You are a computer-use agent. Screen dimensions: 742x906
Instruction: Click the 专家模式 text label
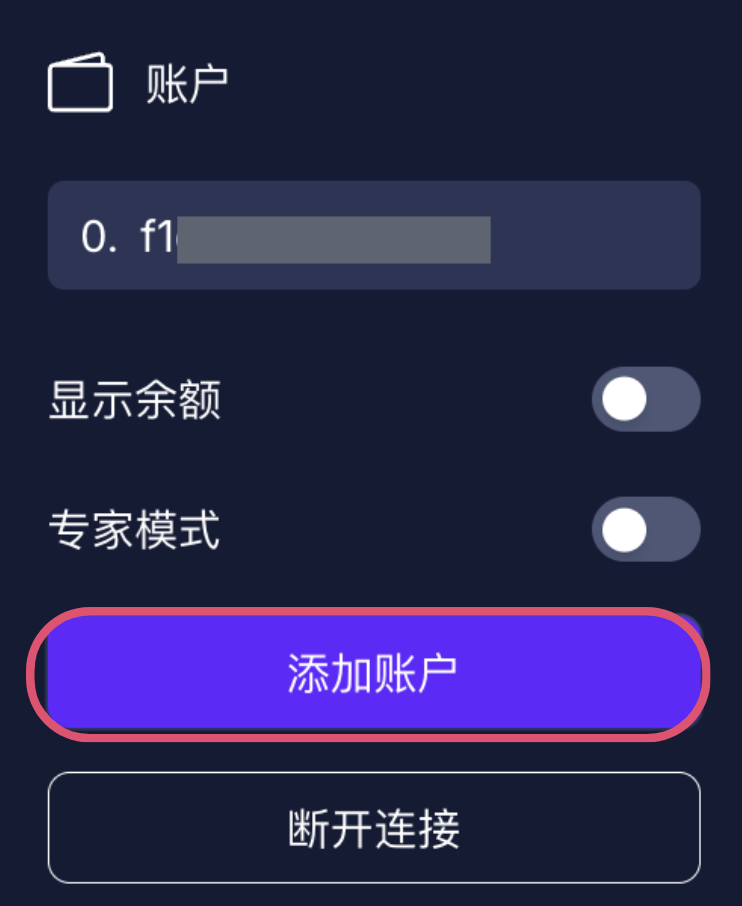click(x=134, y=528)
